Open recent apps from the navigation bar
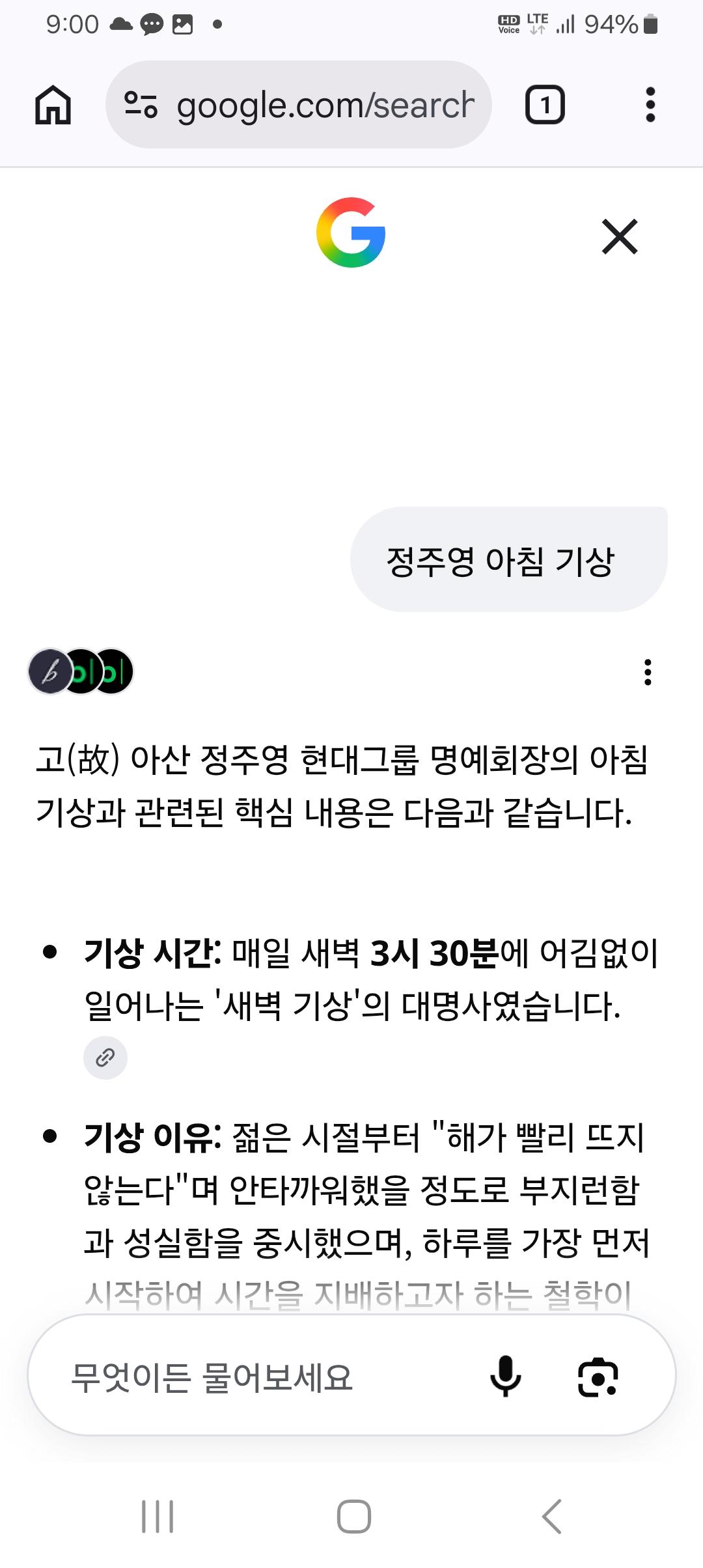The width and height of the screenshot is (703, 1568). click(158, 1517)
